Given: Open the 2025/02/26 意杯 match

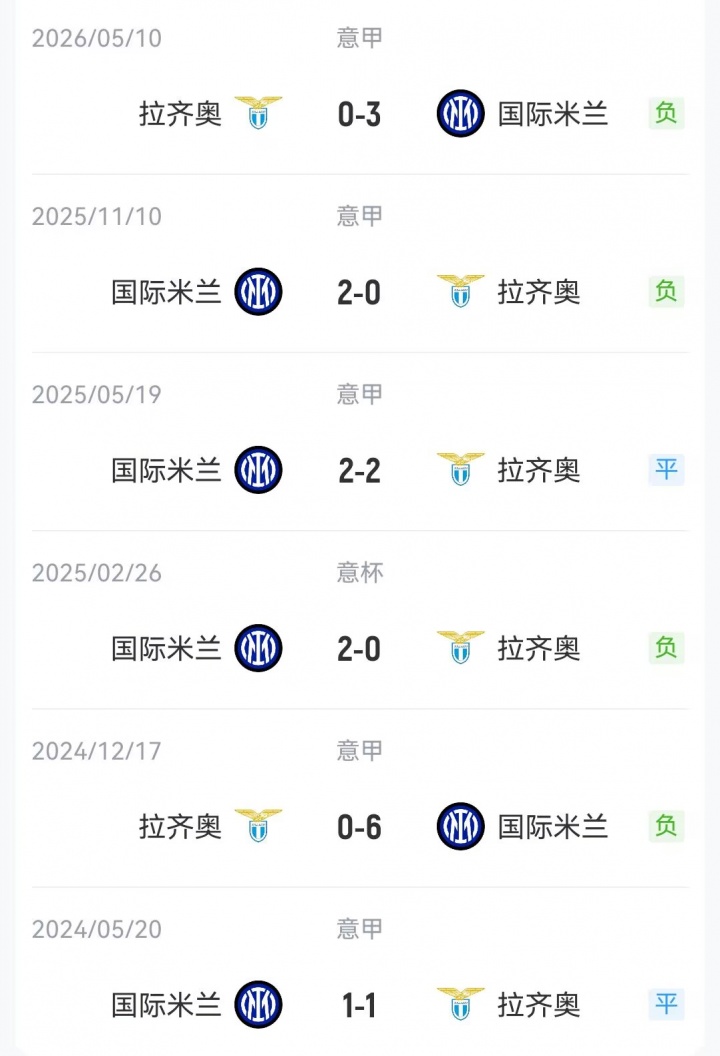Looking at the screenshot, I should coord(360,620).
